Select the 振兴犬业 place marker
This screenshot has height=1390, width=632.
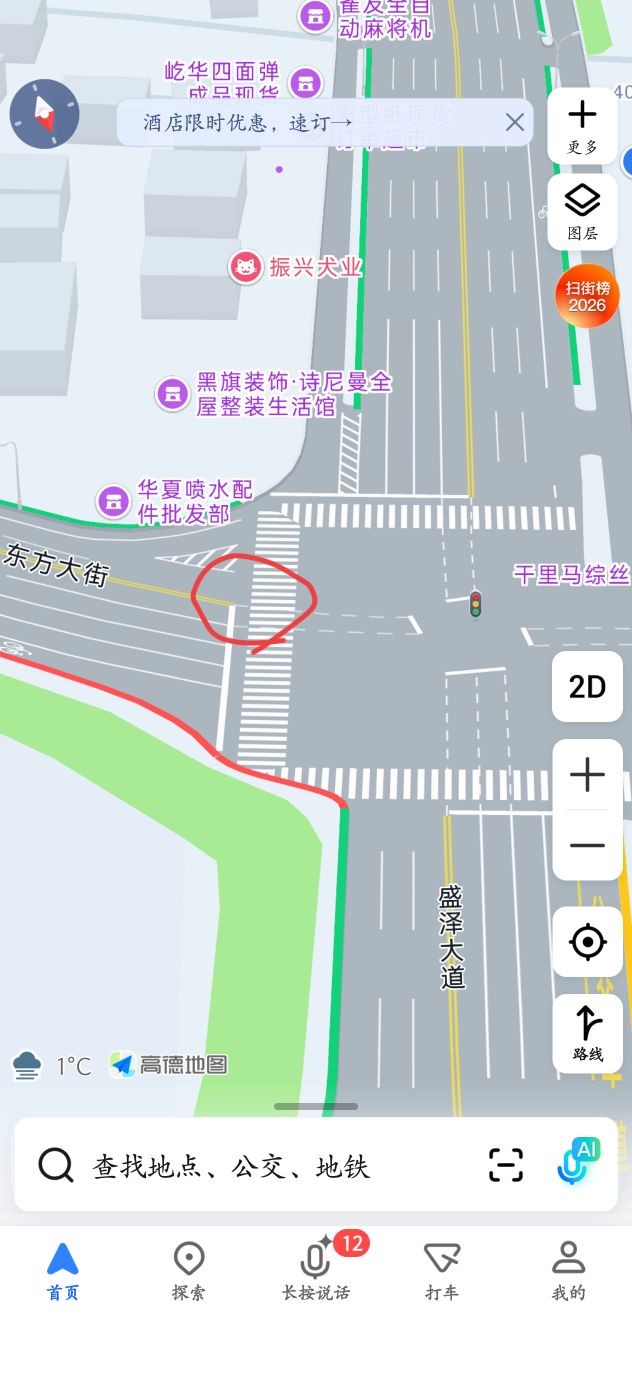pos(245,267)
